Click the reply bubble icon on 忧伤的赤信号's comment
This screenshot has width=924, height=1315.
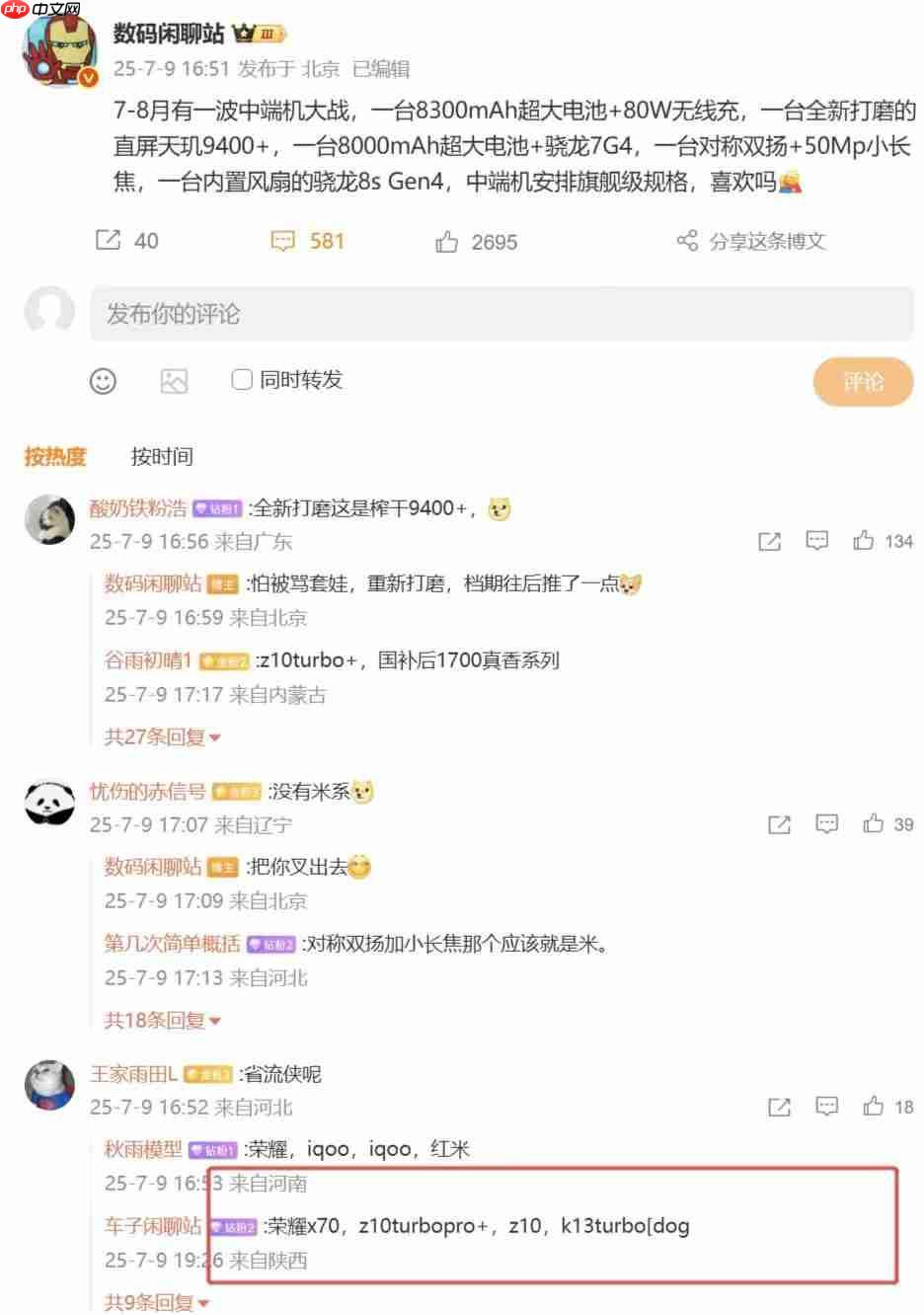point(827,824)
